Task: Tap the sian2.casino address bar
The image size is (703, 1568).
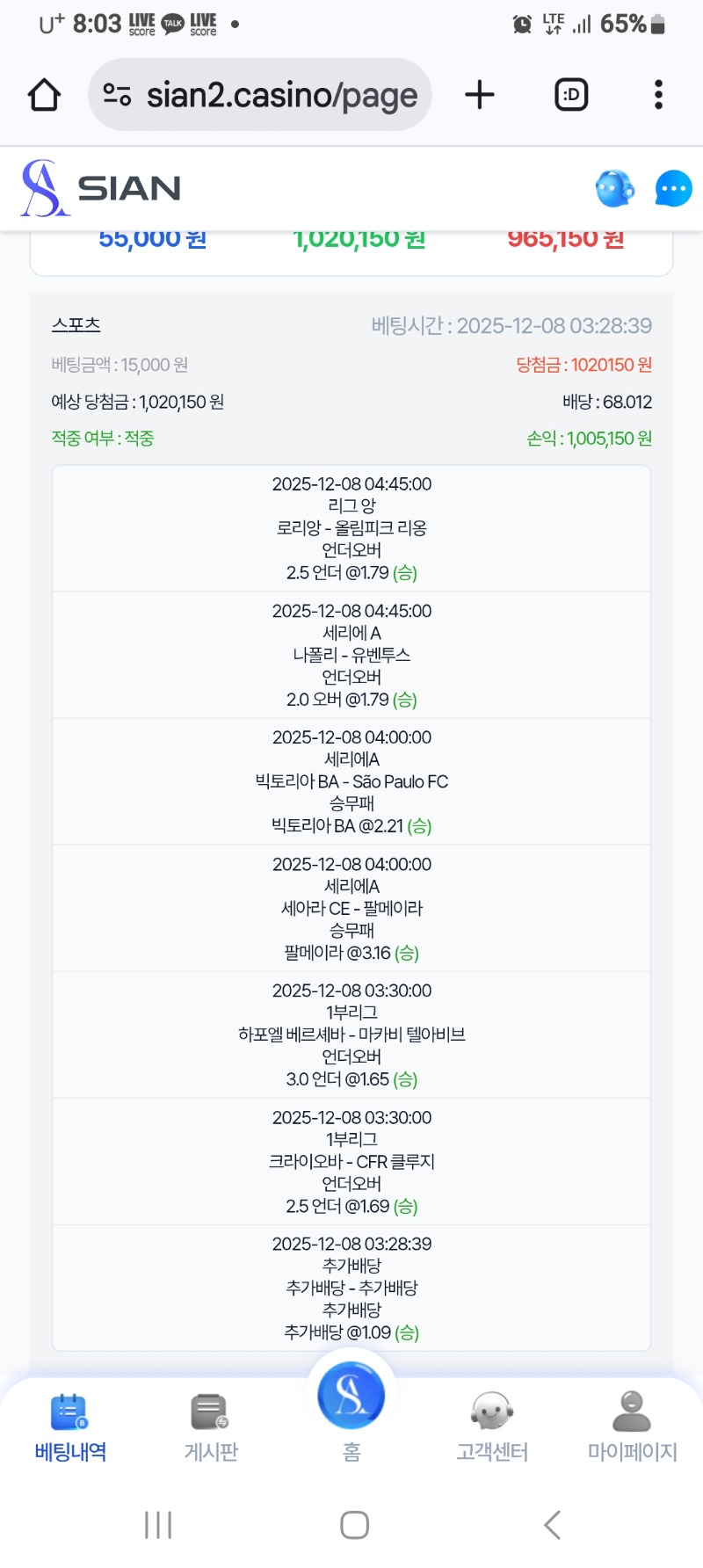Action: point(281,94)
